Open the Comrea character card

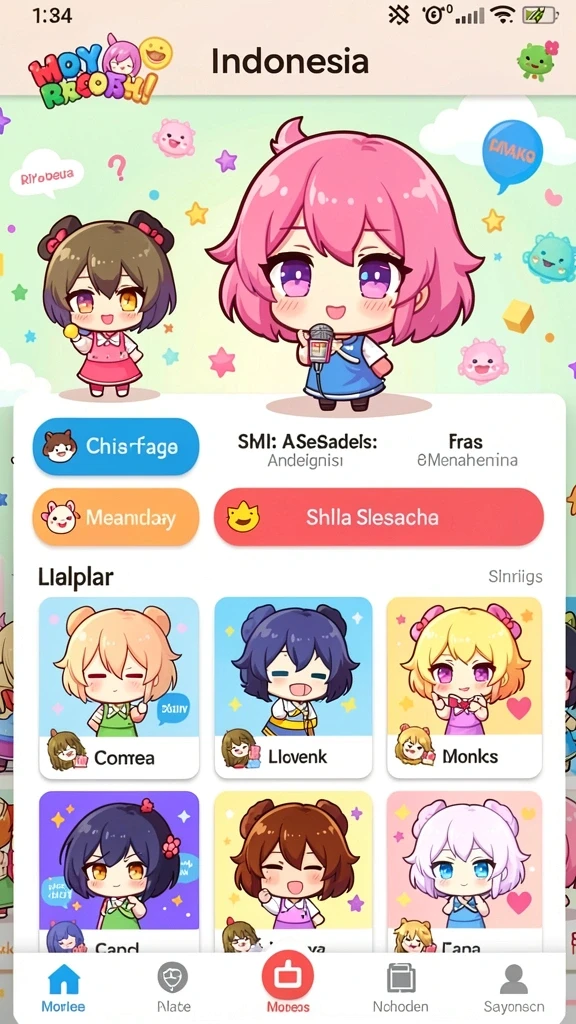(119, 688)
